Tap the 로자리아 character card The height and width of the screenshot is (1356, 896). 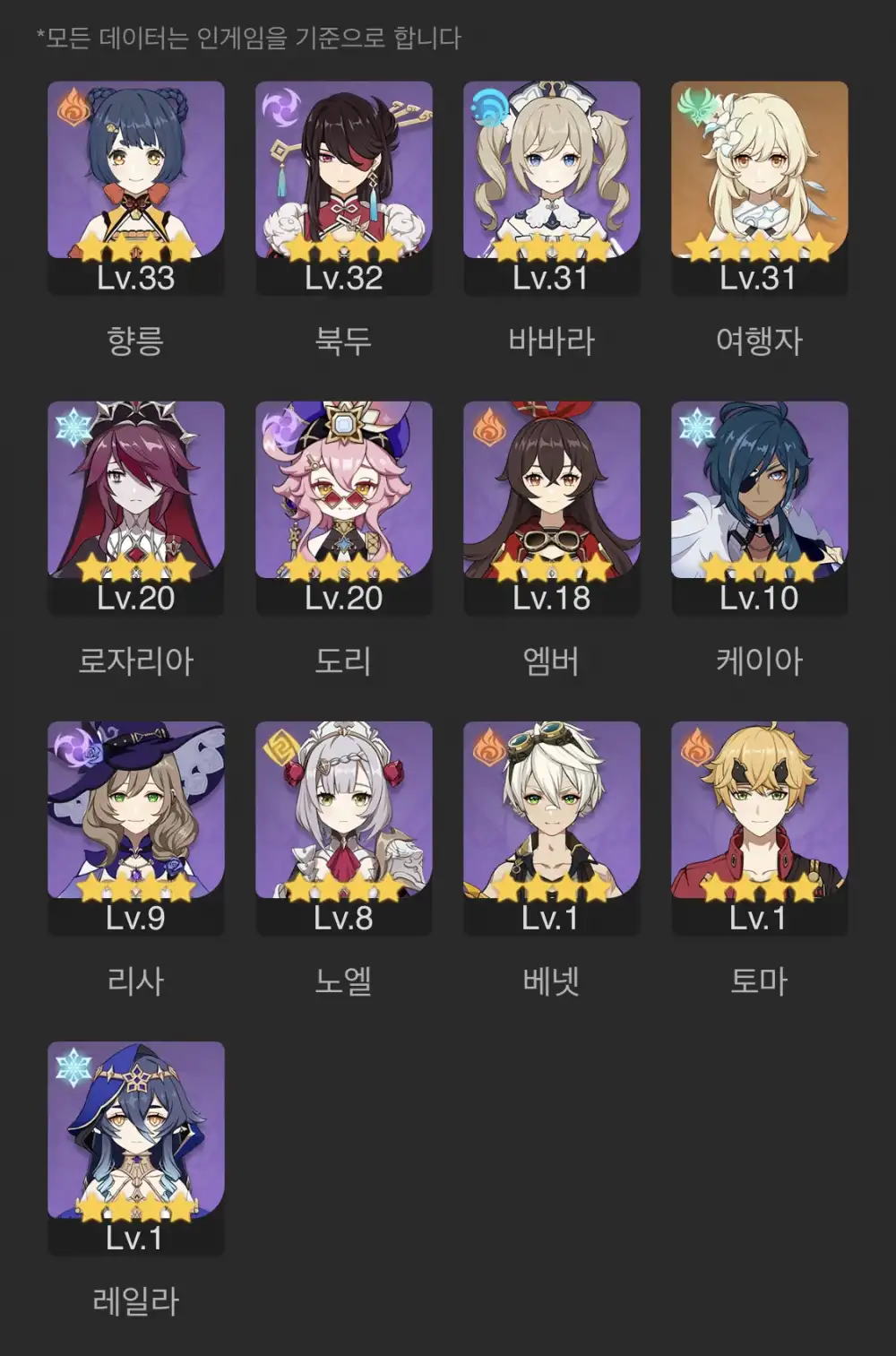point(136,506)
